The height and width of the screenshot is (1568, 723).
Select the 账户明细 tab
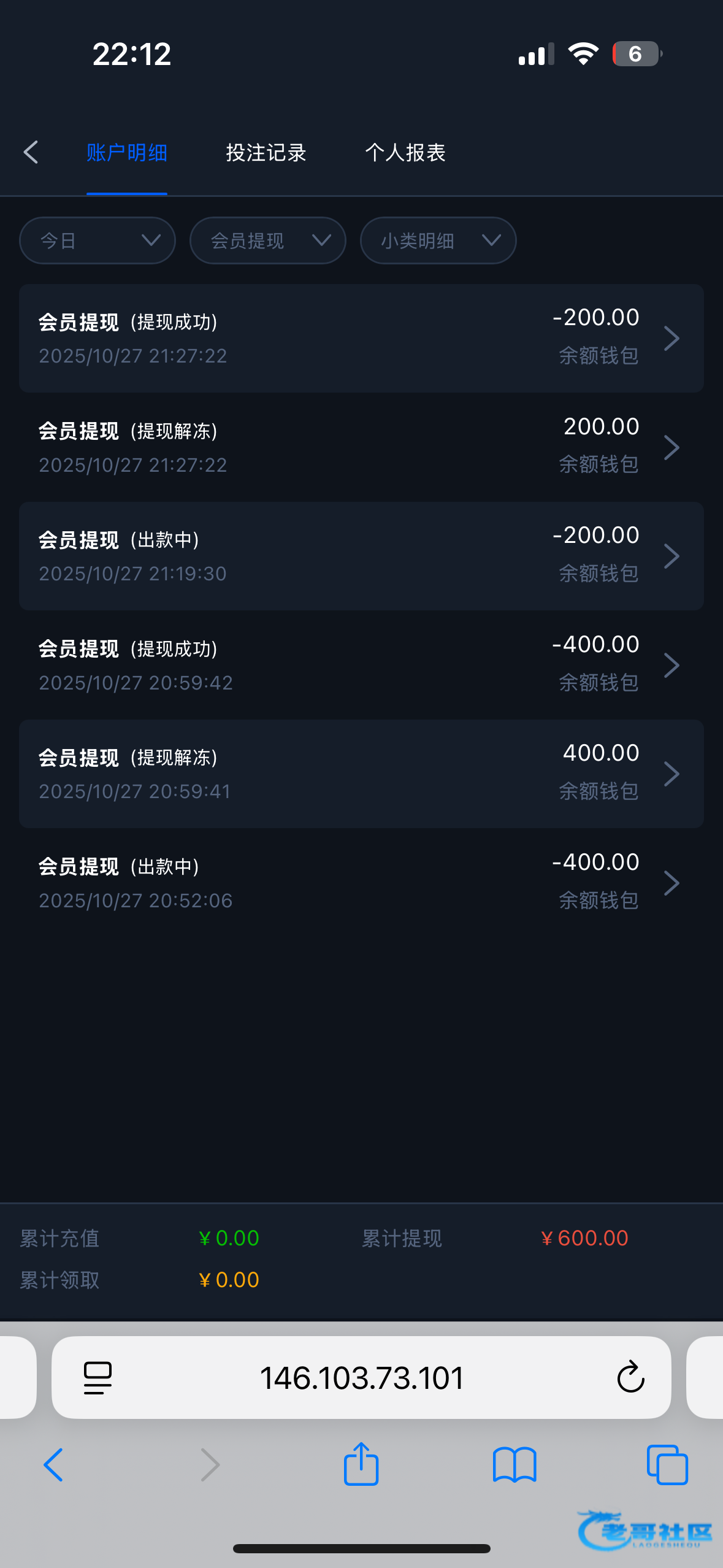[x=127, y=152]
